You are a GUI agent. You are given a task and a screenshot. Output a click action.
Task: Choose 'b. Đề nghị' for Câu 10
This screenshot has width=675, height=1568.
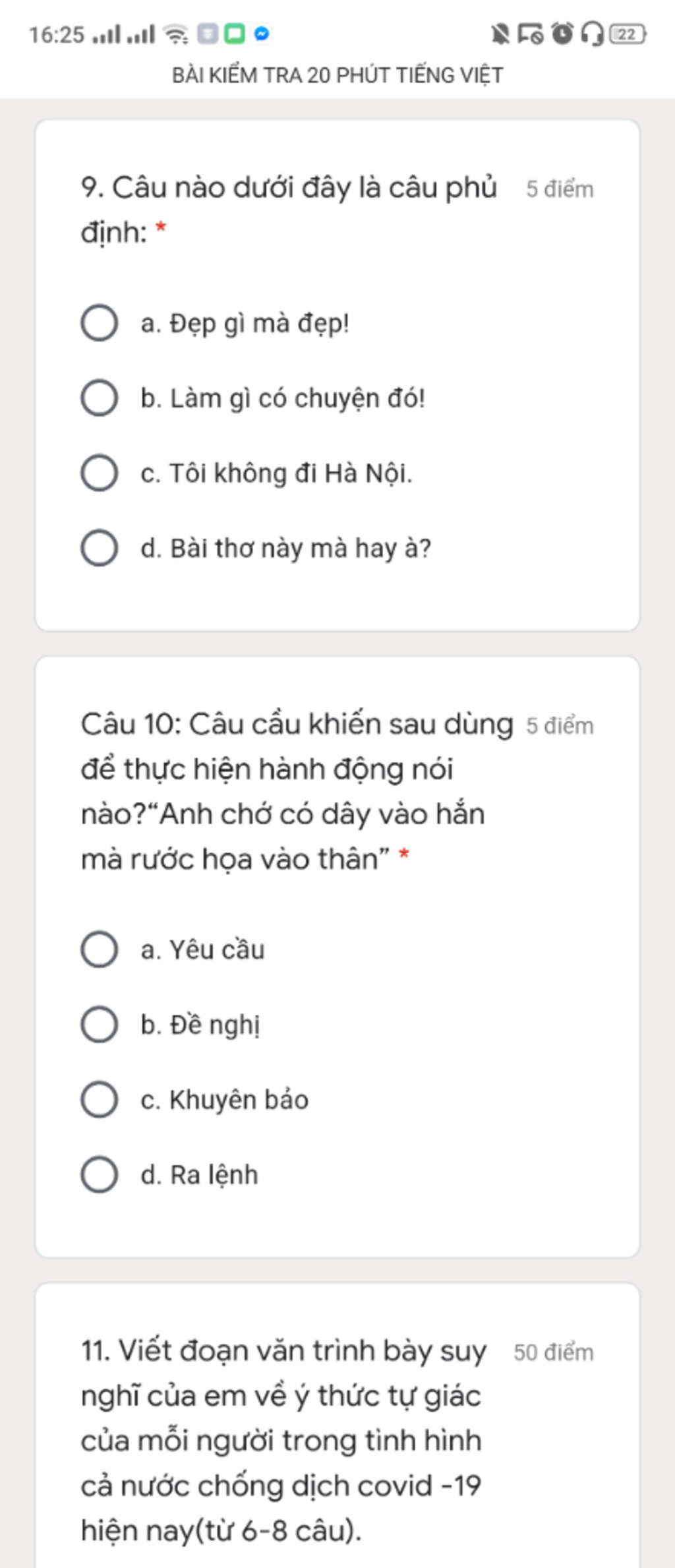100,1025
